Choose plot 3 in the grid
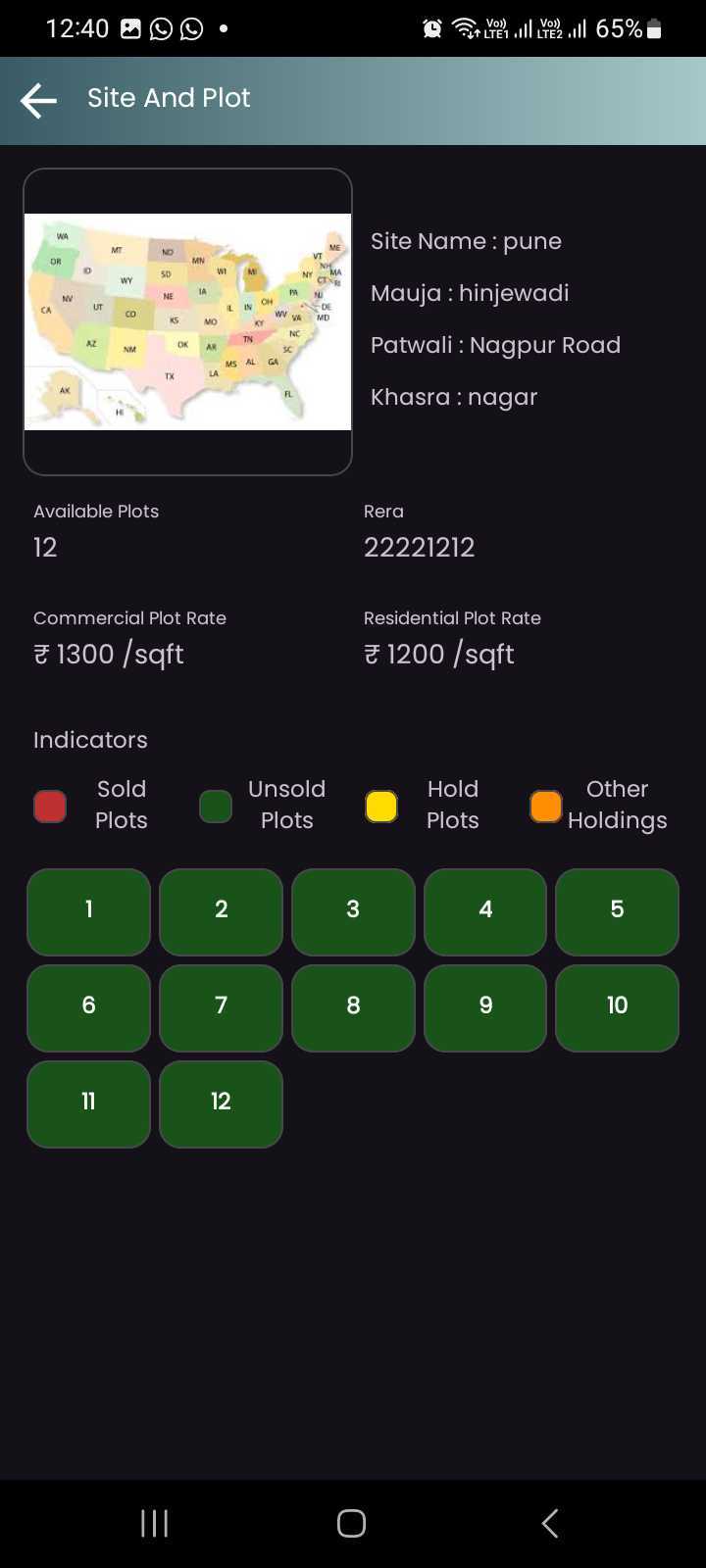 353,911
